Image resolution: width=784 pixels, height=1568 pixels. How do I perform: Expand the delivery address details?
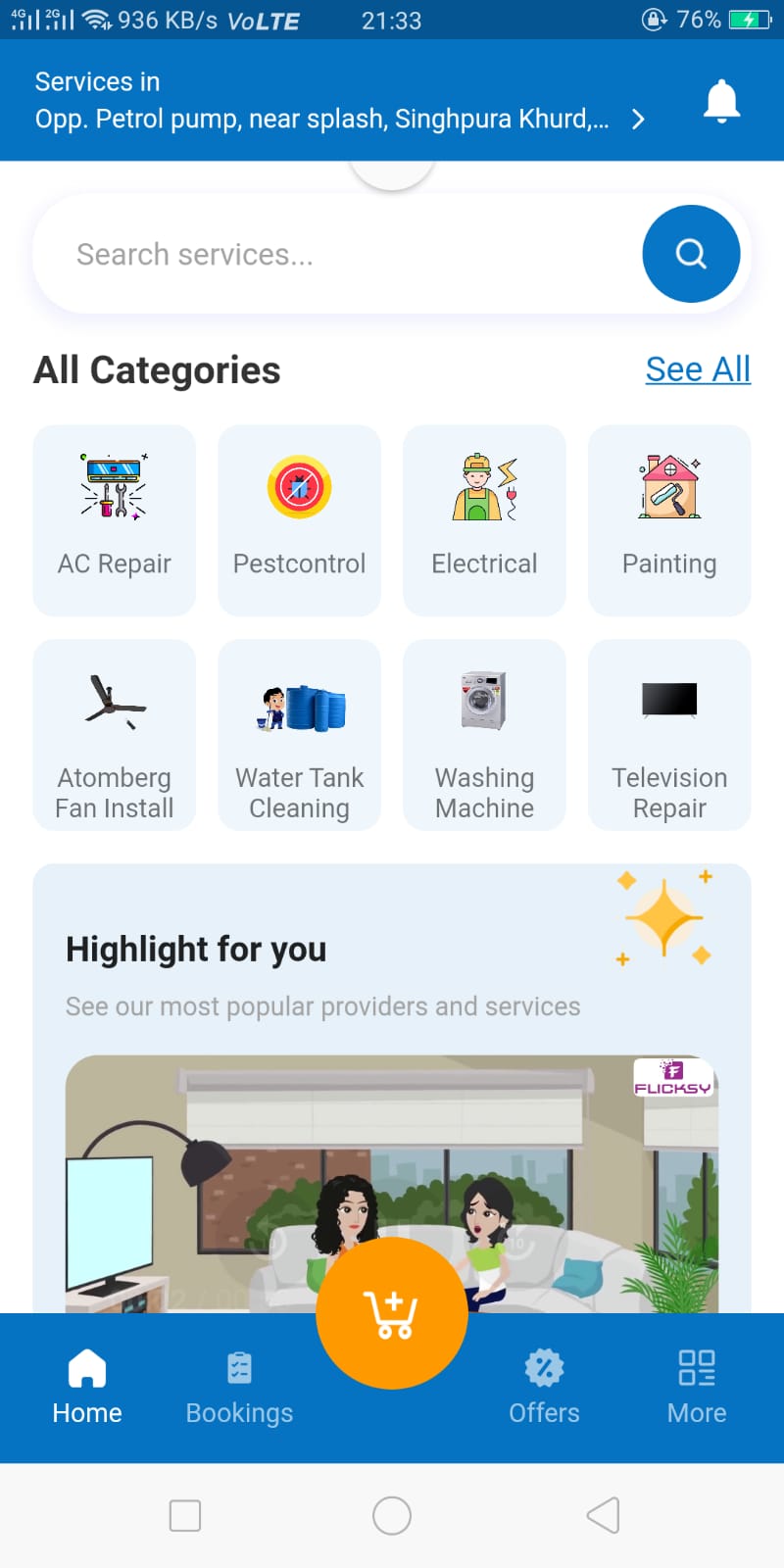pyautogui.click(x=637, y=119)
